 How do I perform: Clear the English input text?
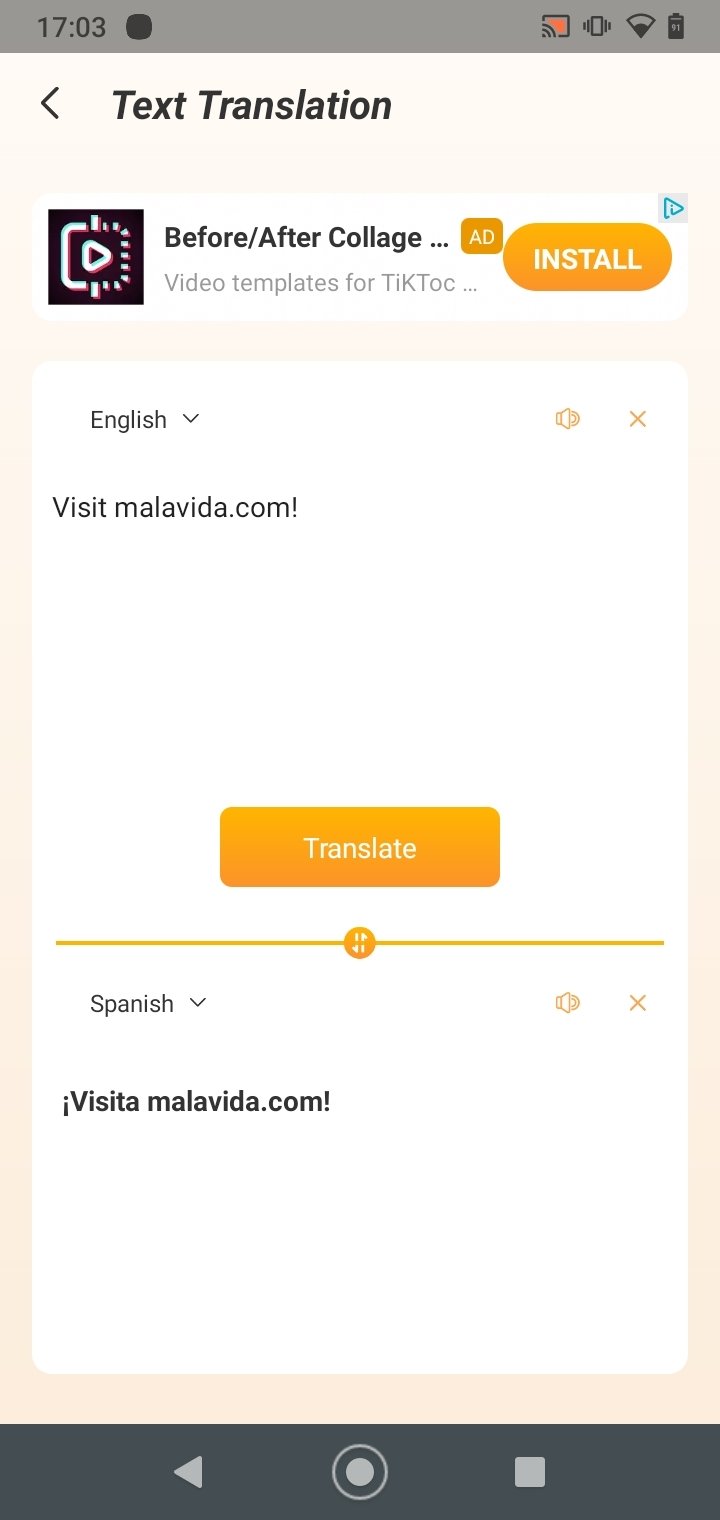pyautogui.click(x=637, y=419)
